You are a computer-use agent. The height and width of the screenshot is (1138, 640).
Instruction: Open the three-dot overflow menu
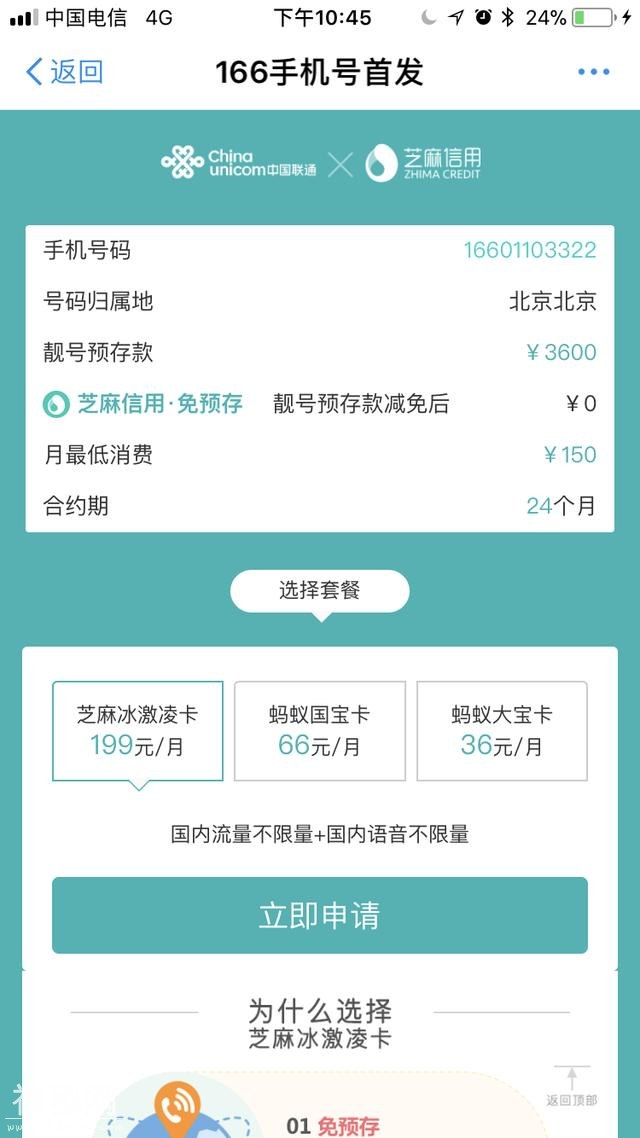593,71
